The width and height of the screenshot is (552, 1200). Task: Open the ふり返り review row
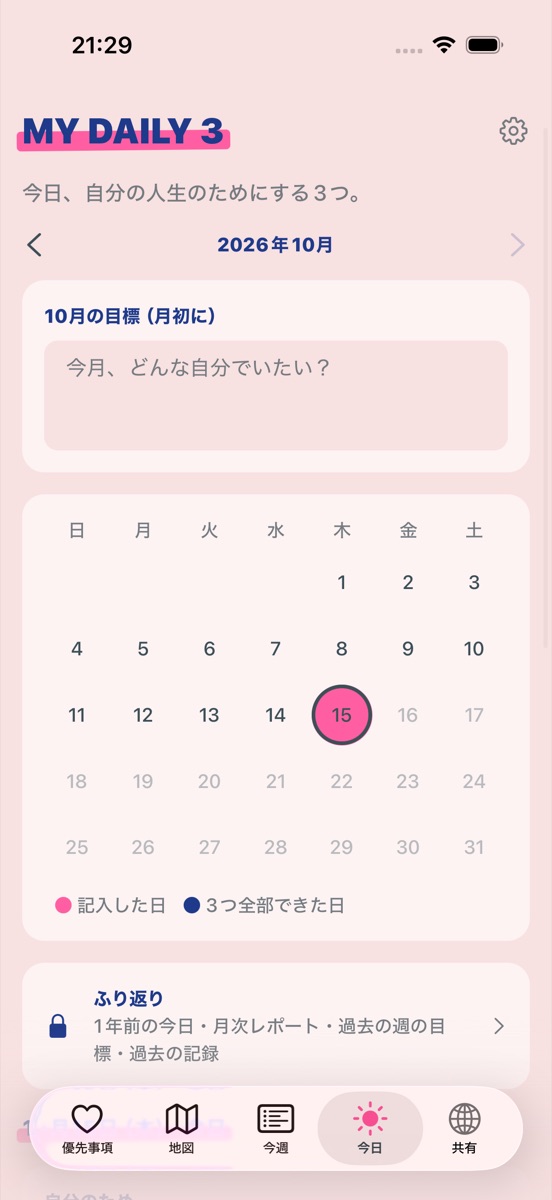[276, 1026]
